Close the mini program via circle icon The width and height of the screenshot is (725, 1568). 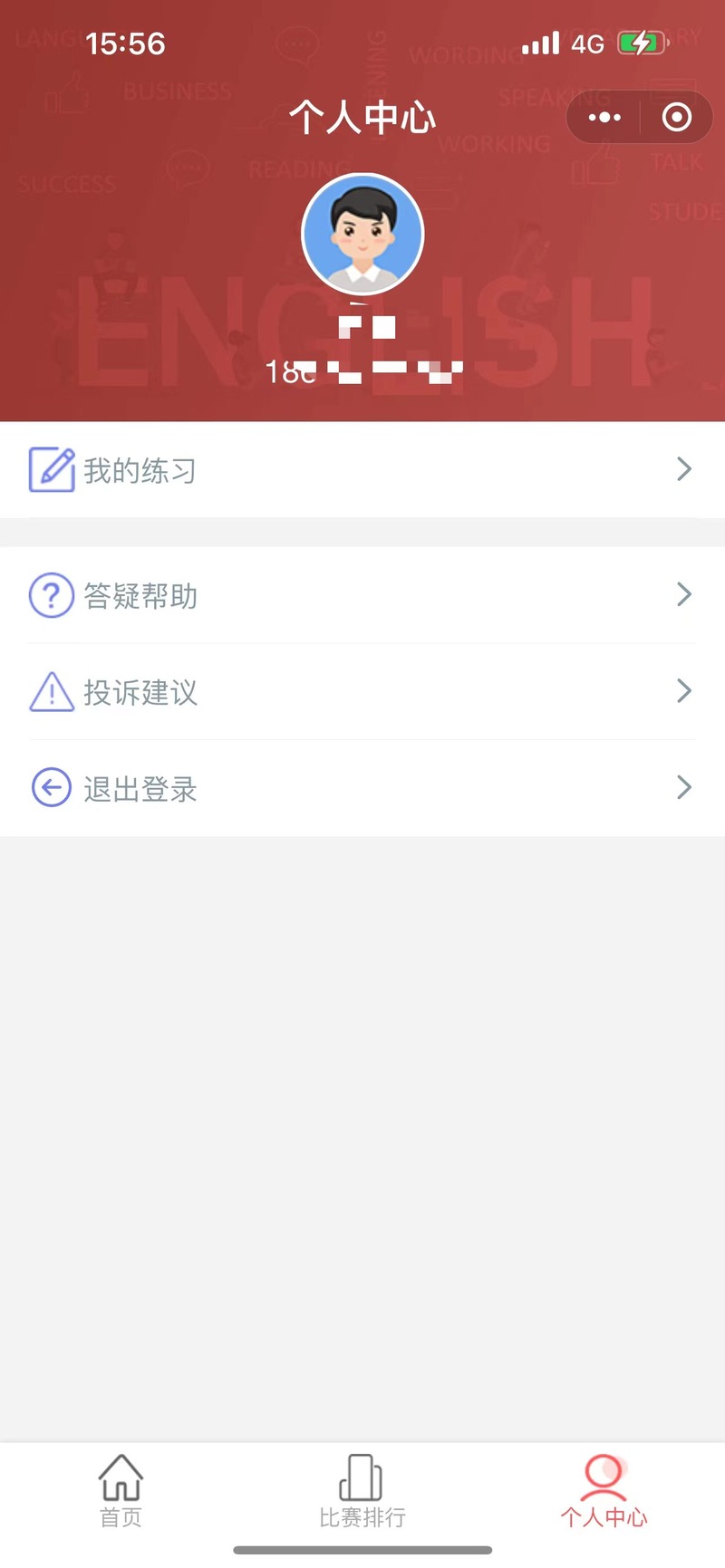point(677,118)
